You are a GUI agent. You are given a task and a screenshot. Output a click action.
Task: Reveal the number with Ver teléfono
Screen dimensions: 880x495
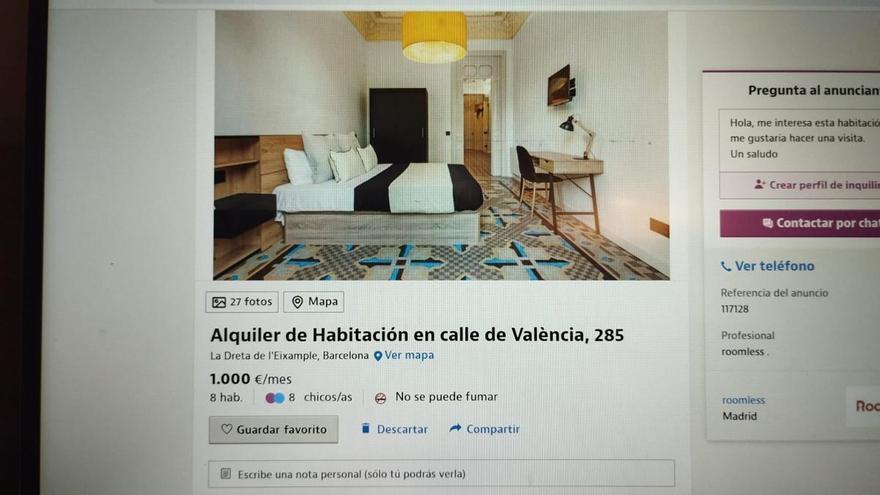(768, 266)
